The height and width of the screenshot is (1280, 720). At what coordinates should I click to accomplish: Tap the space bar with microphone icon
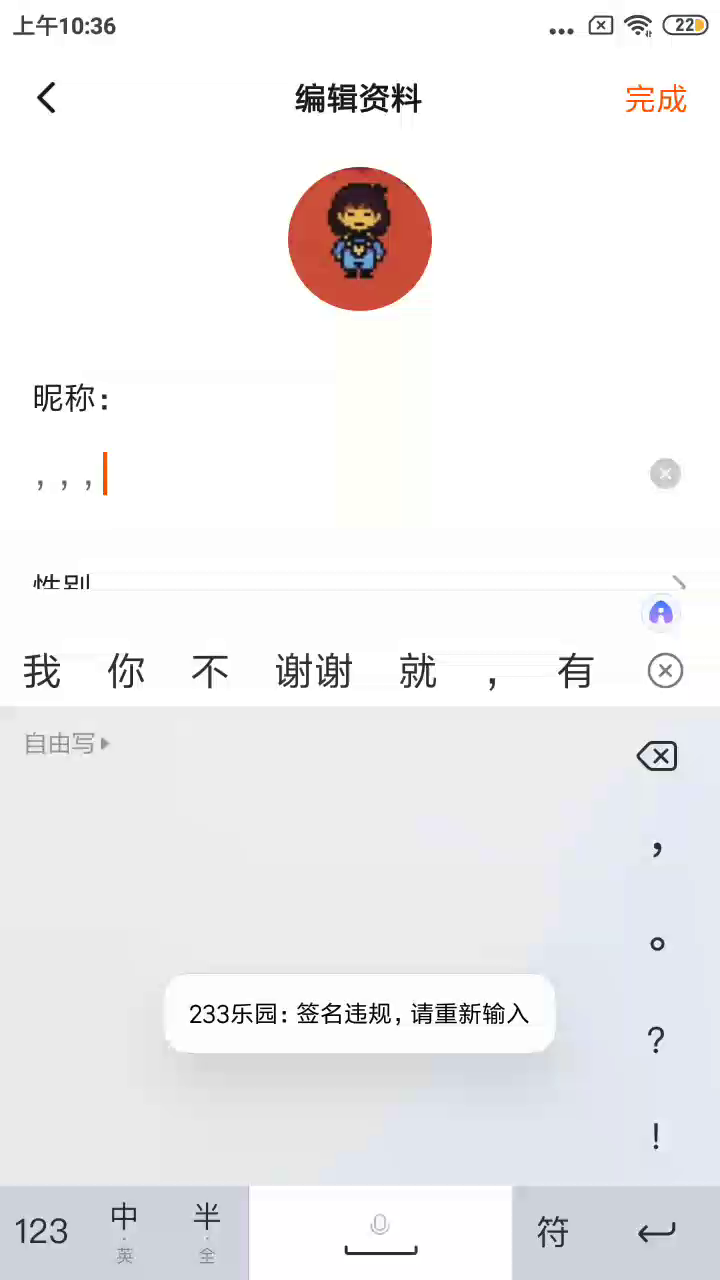(x=380, y=1232)
